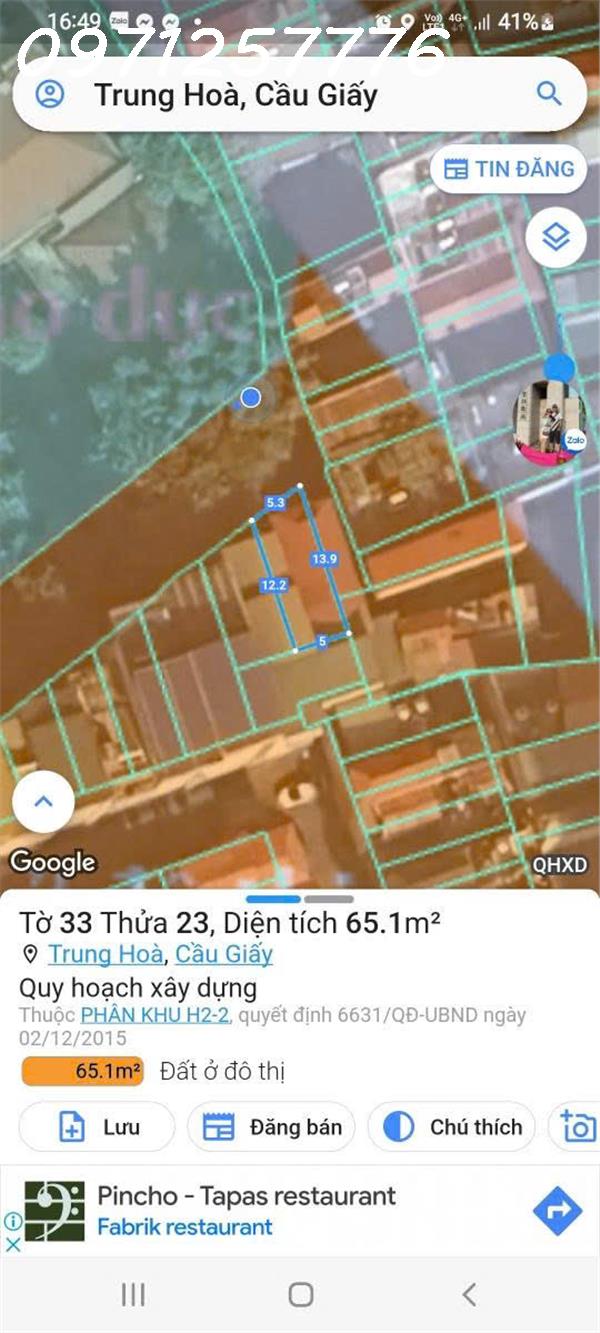
Task: Go back with system back button
Action: pos(468,1295)
